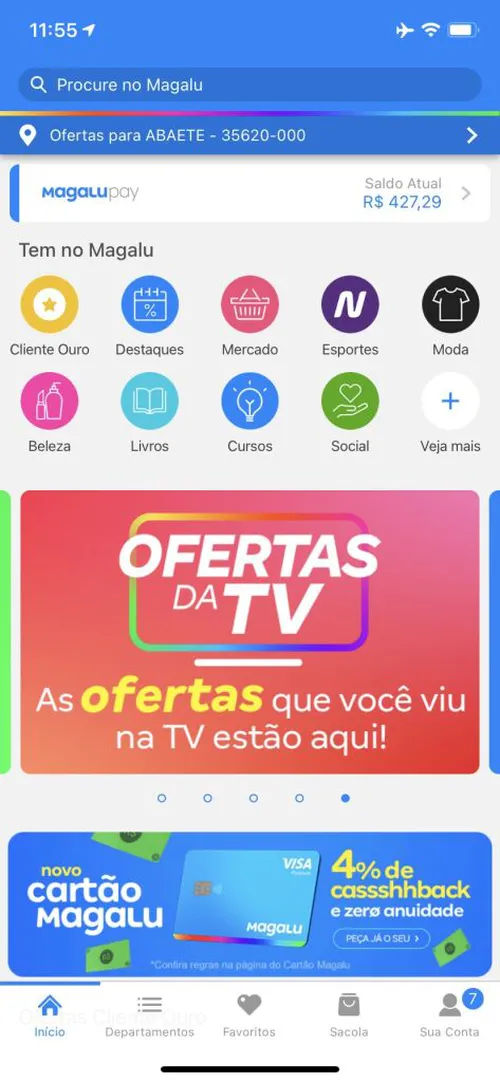Switch to the Sua Conta tab
The image size is (500, 1082).
click(450, 1016)
